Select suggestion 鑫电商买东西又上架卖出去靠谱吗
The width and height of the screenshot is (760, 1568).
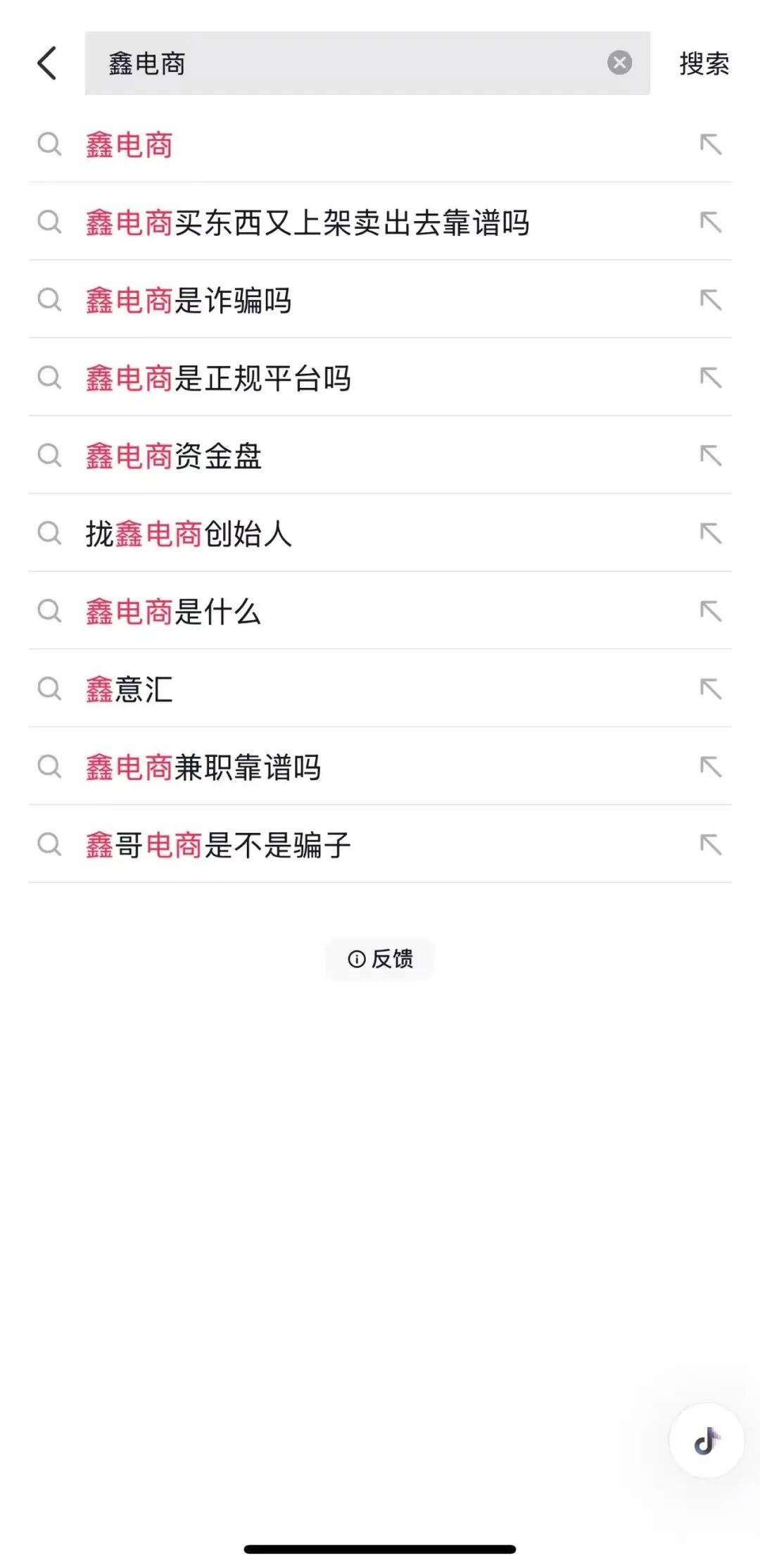[x=310, y=222]
